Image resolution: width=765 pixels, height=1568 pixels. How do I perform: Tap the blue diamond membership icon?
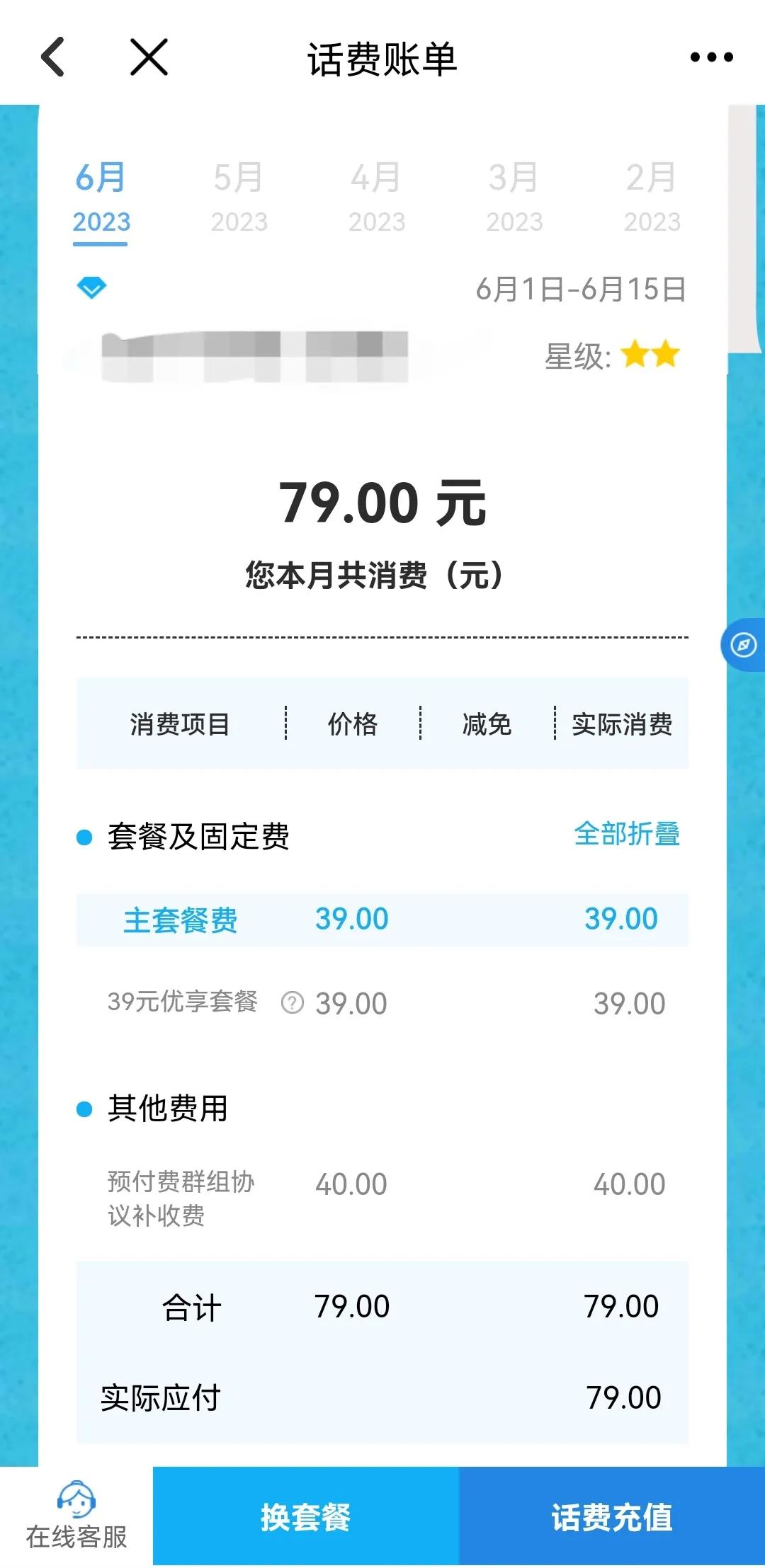91,287
